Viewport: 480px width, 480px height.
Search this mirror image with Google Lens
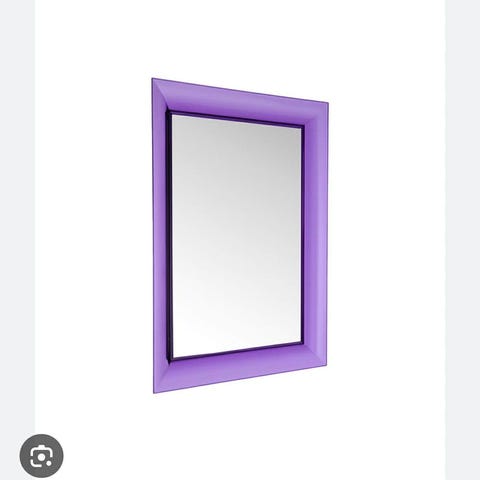tap(41, 456)
